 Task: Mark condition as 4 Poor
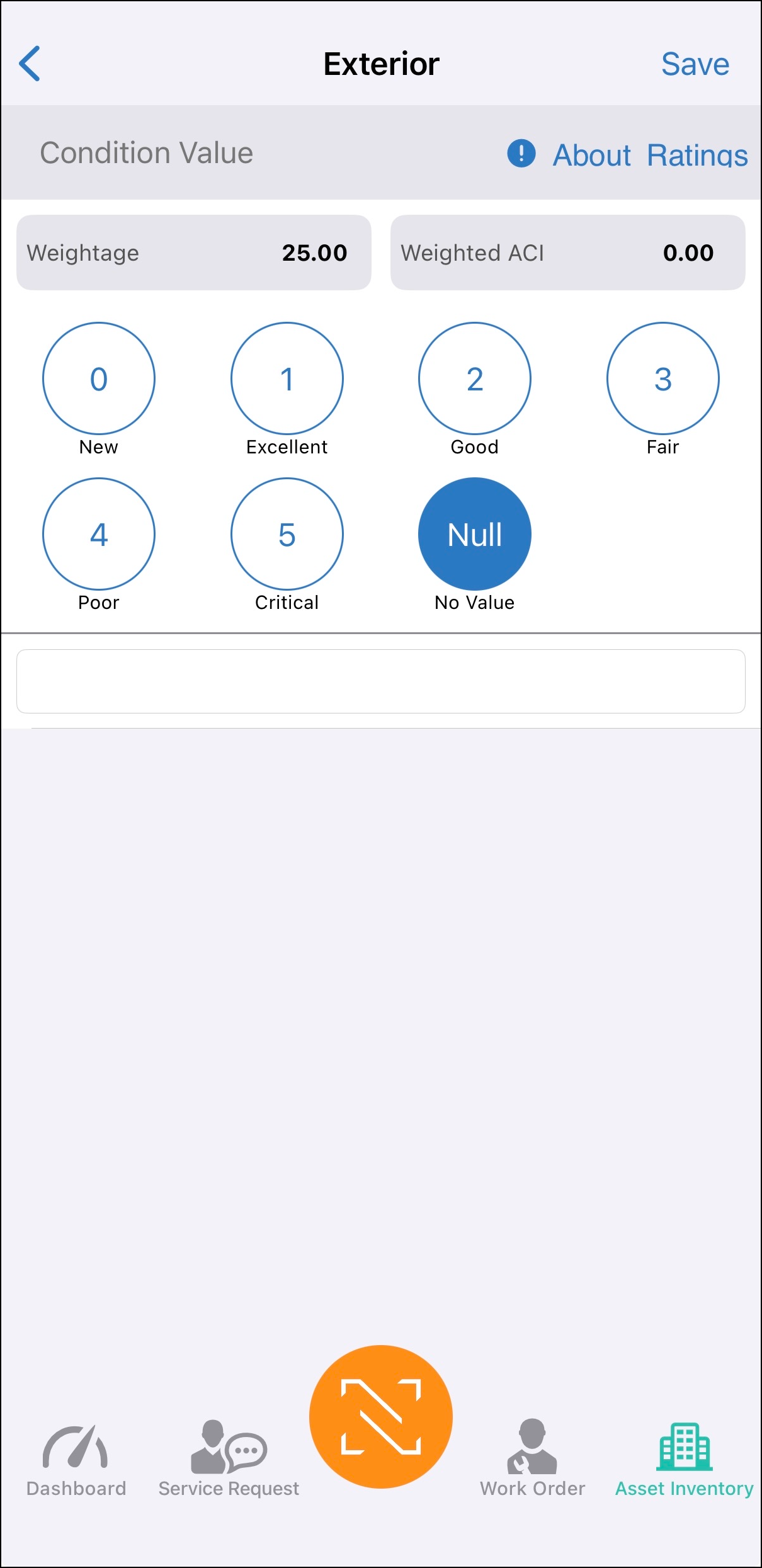pyautogui.click(x=99, y=534)
